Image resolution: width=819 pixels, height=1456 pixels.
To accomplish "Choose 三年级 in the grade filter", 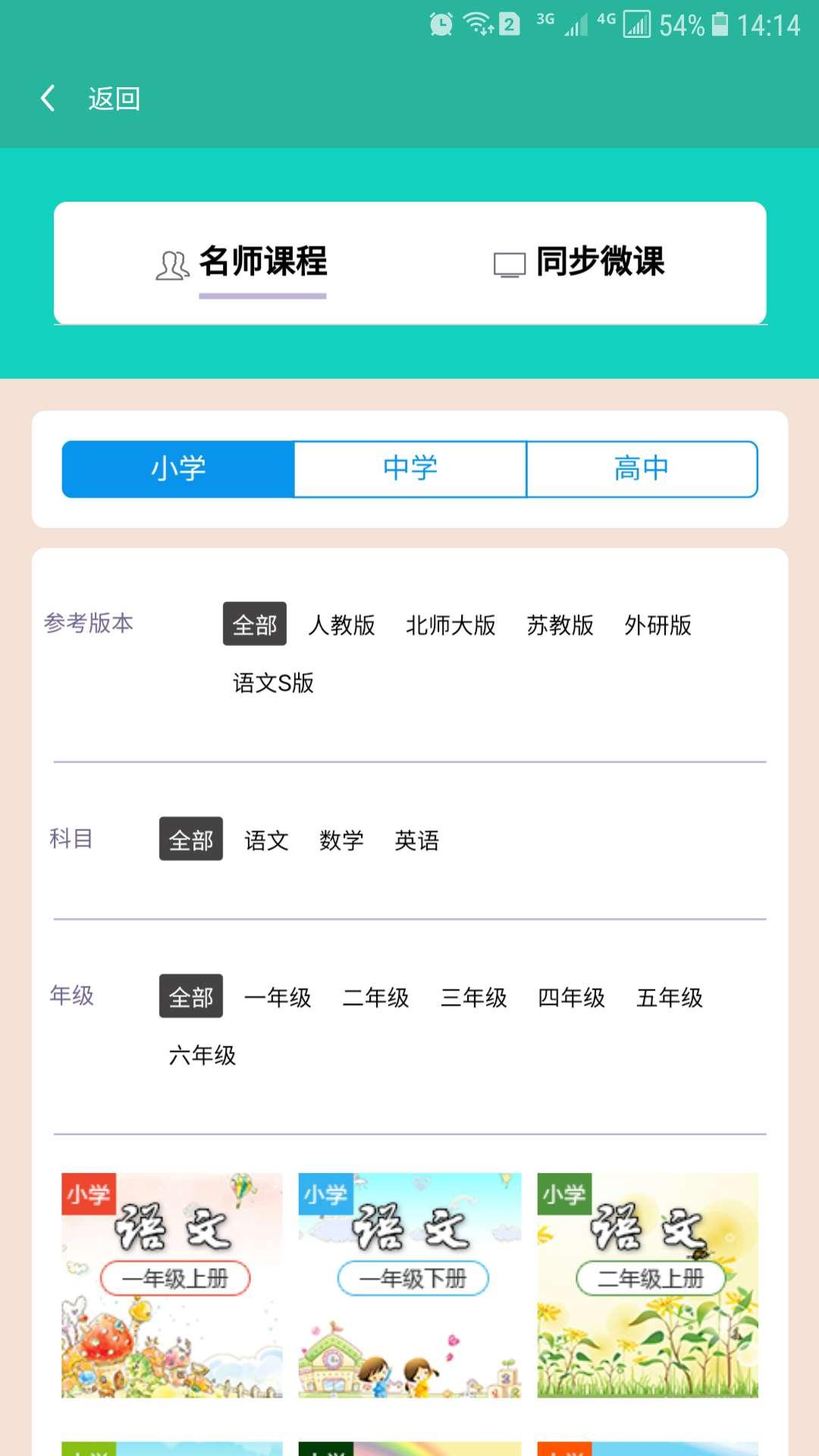I will [474, 999].
